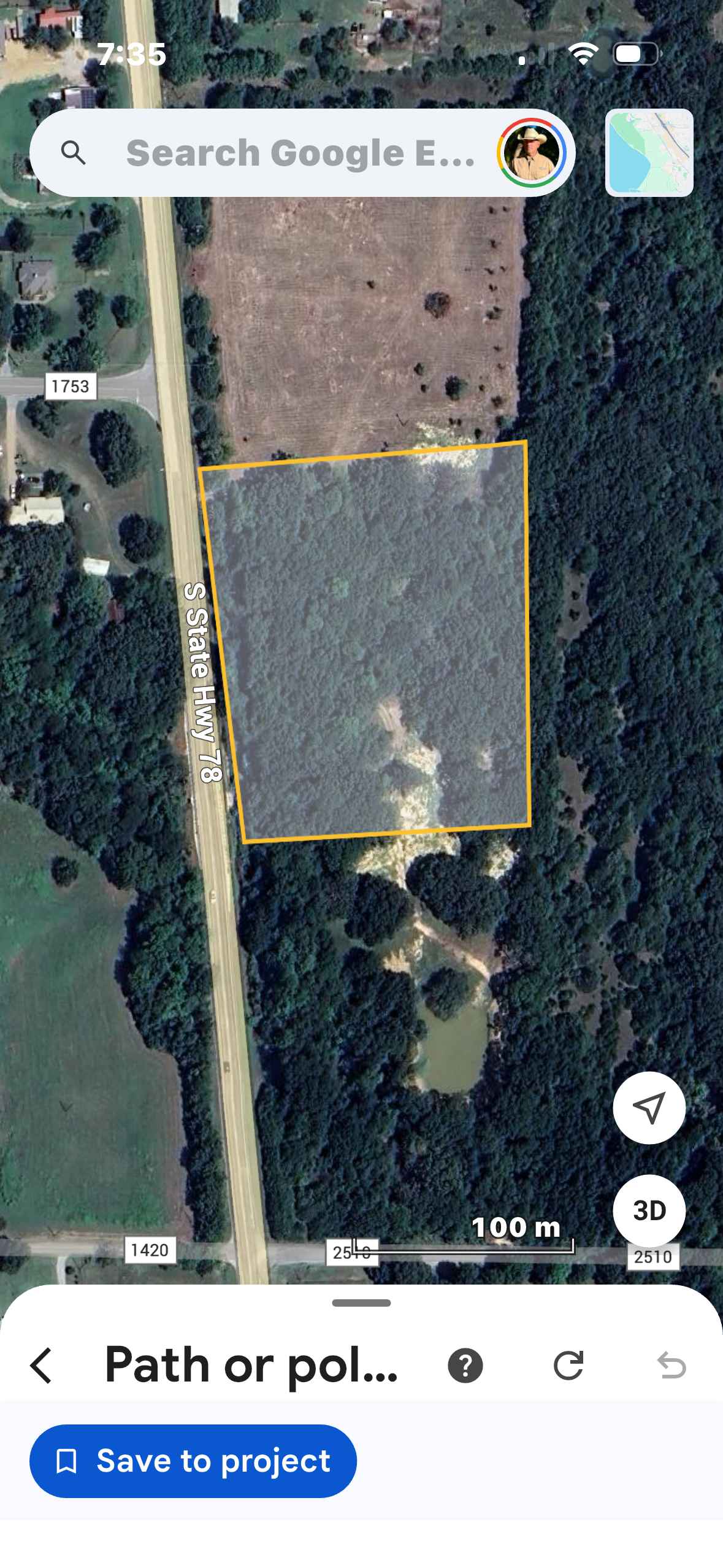Go back from Path or polygon panel

click(x=42, y=1366)
